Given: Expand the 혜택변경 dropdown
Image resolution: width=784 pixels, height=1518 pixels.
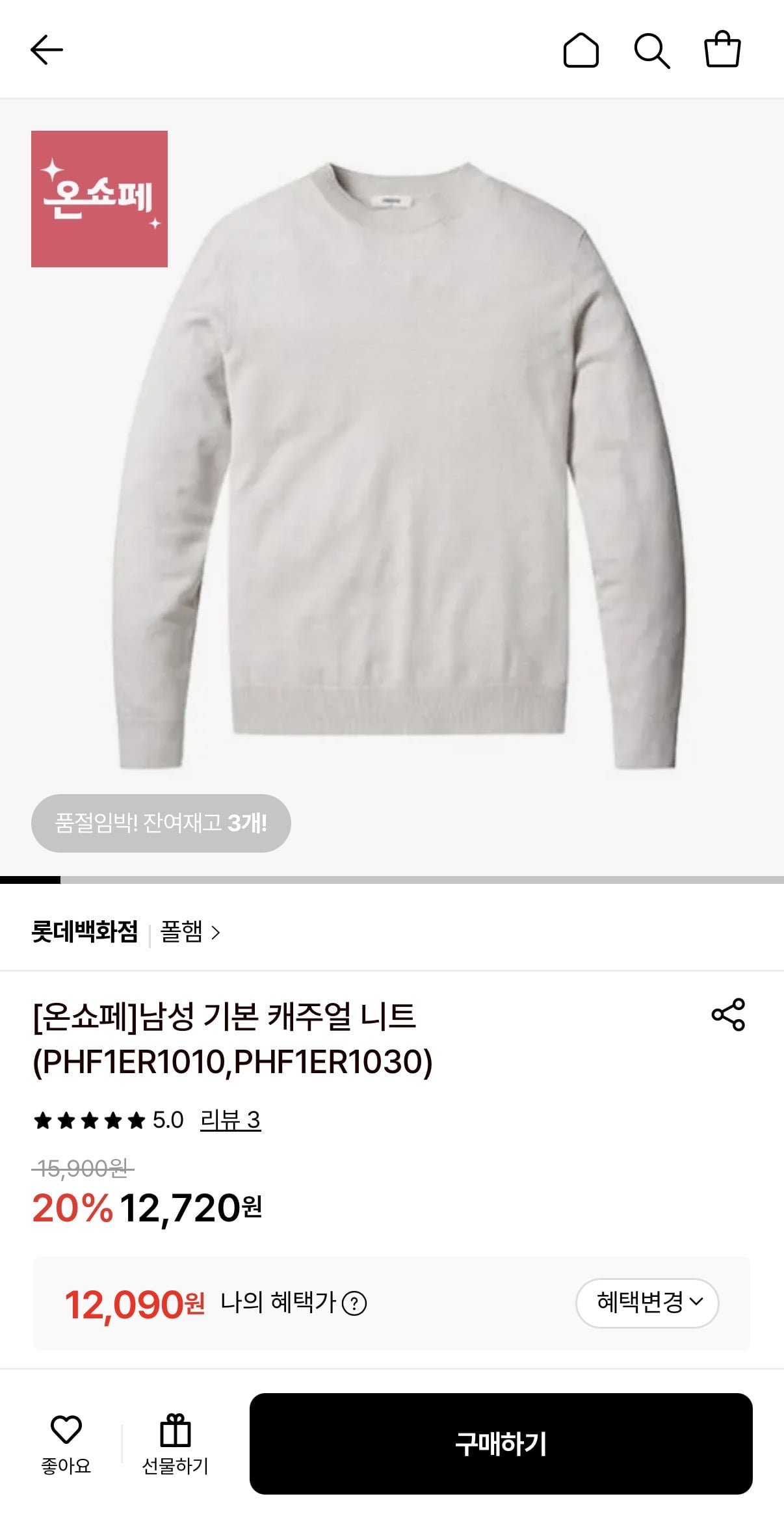Looking at the screenshot, I should 647,1303.
